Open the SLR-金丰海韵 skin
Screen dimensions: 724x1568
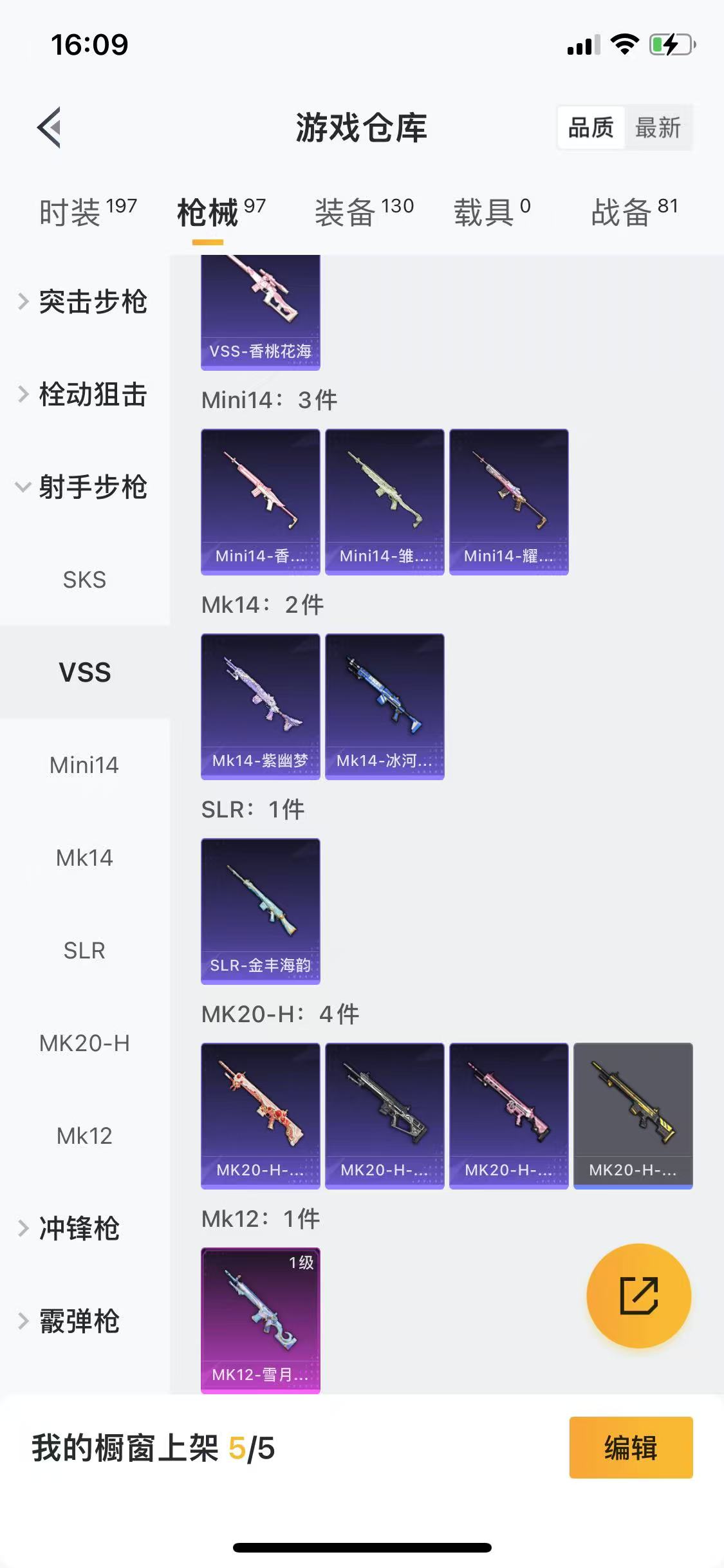pyautogui.click(x=260, y=911)
